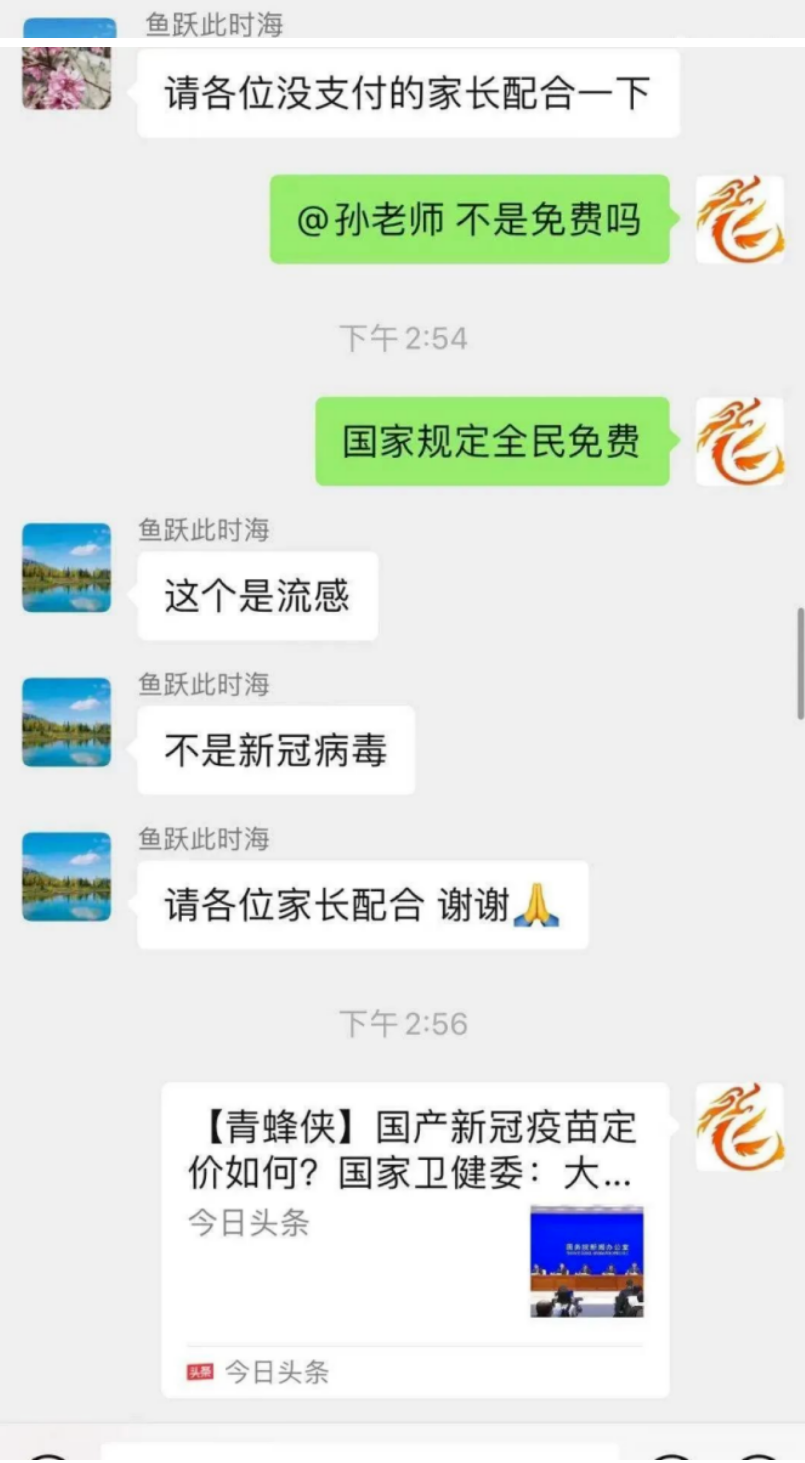Tap 鱼跃此时海's avatar next to '不是新冠病毒'
805x1463 pixels.
[x=67, y=722]
